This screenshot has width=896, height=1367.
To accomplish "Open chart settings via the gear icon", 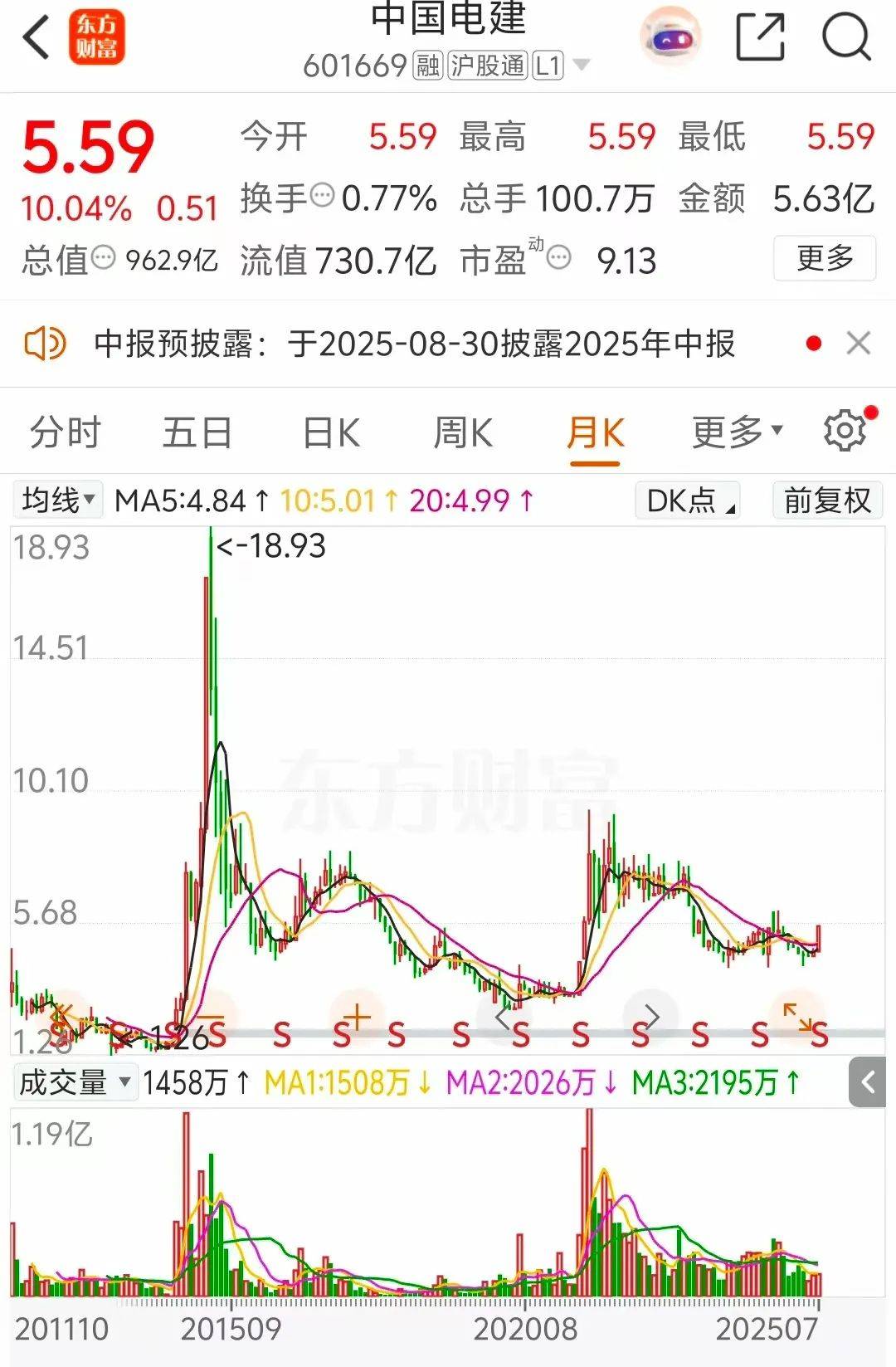I will (x=844, y=431).
